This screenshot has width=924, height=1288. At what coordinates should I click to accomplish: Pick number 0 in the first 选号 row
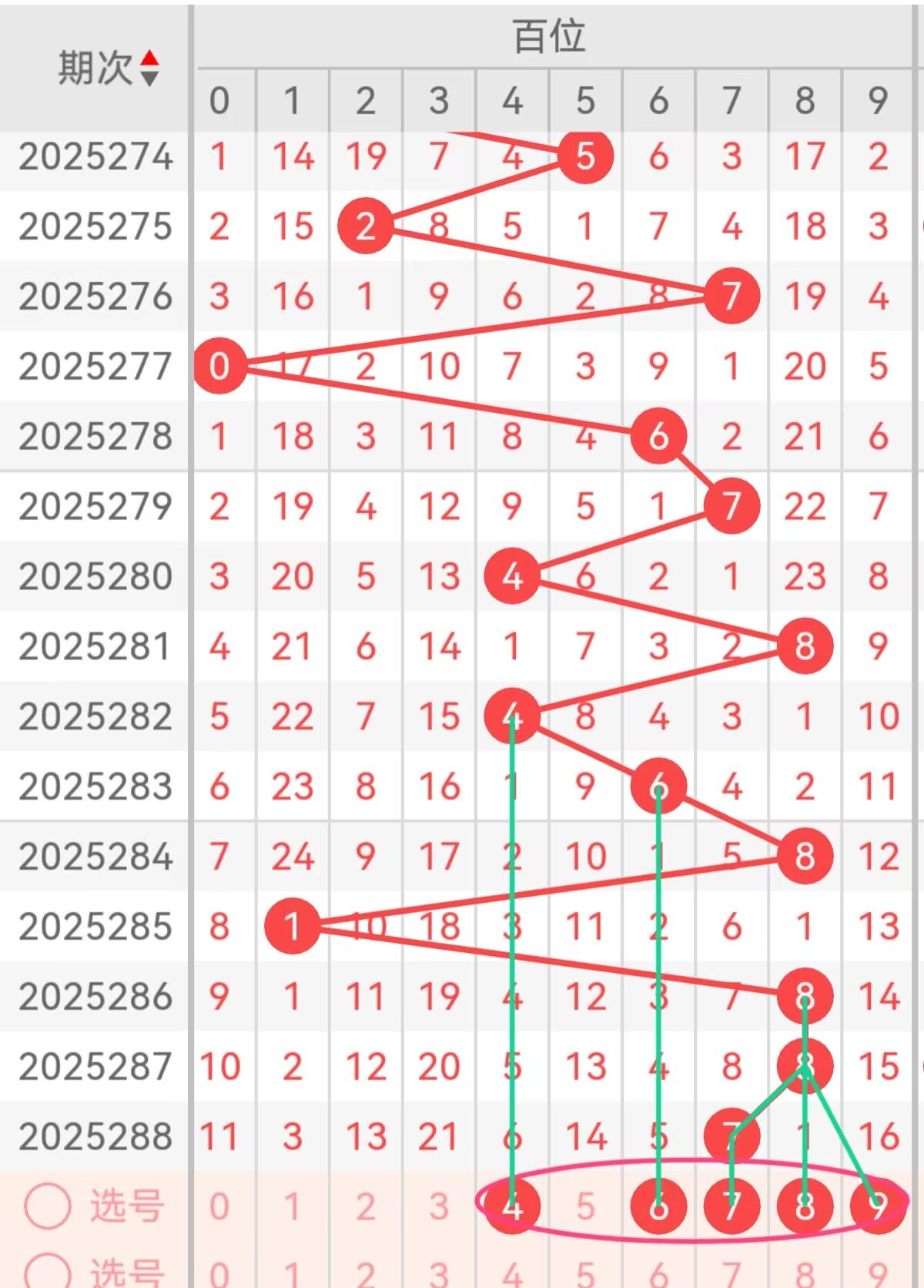tap(219, 1206)
